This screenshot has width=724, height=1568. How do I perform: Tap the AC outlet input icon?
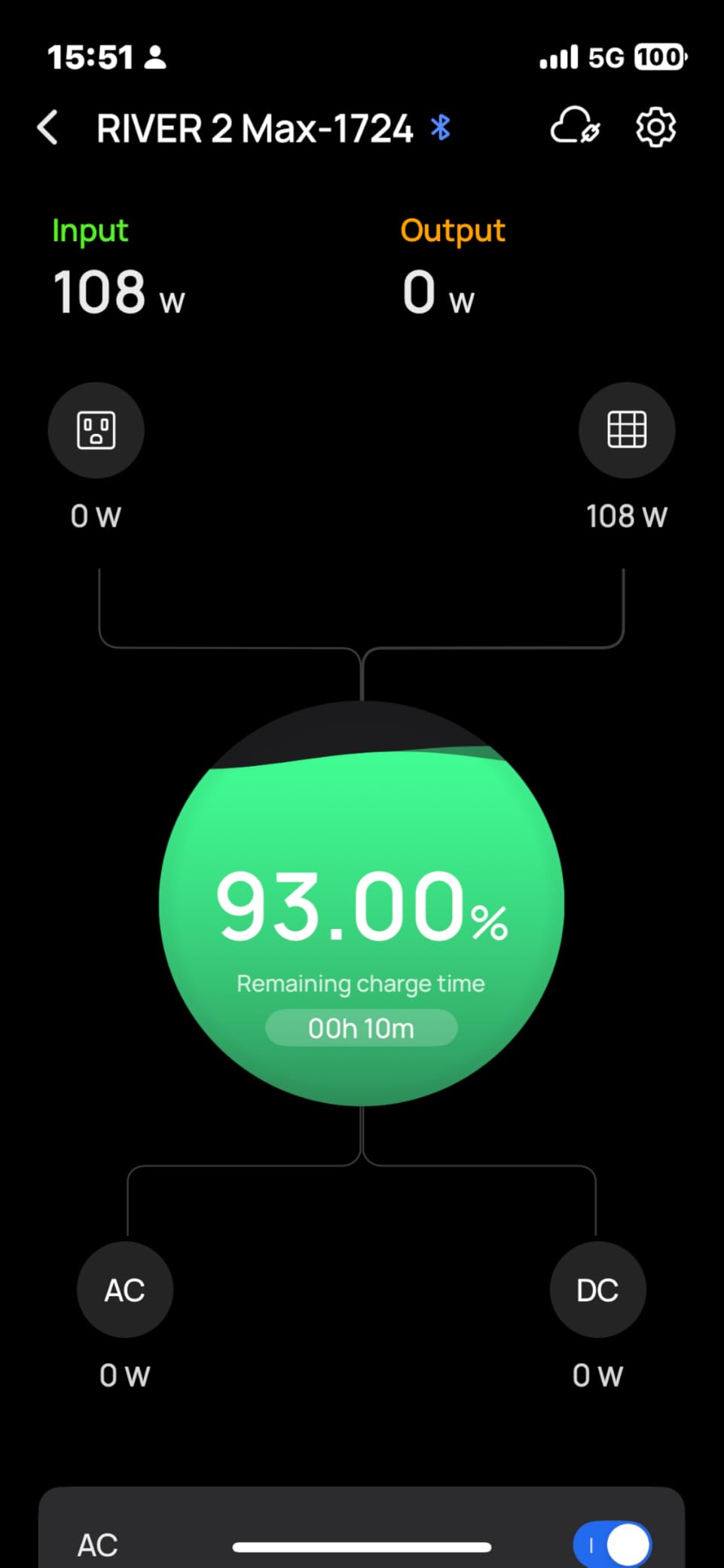(96, 430)
